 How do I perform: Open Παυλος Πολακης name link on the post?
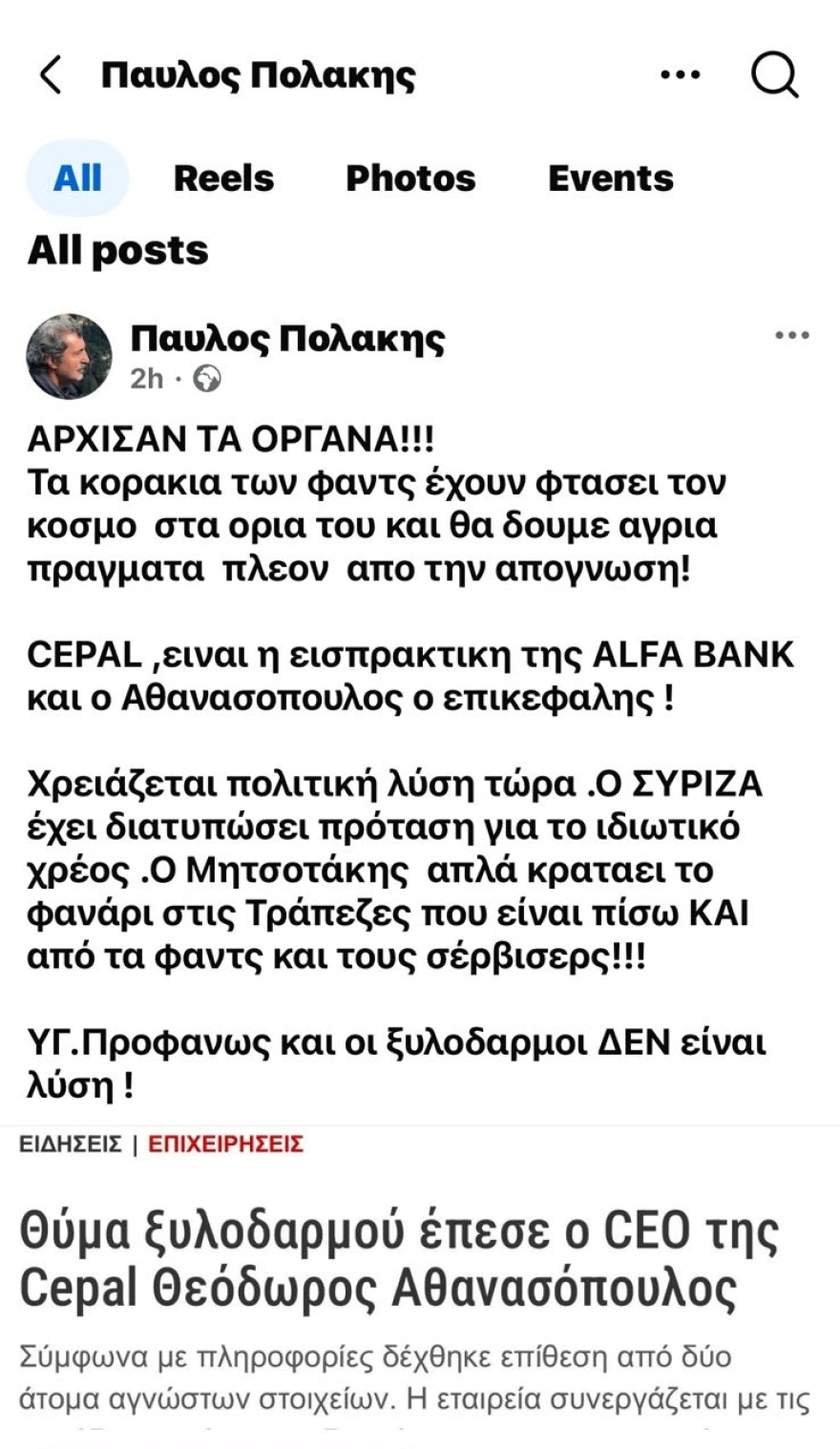point(287,338)
